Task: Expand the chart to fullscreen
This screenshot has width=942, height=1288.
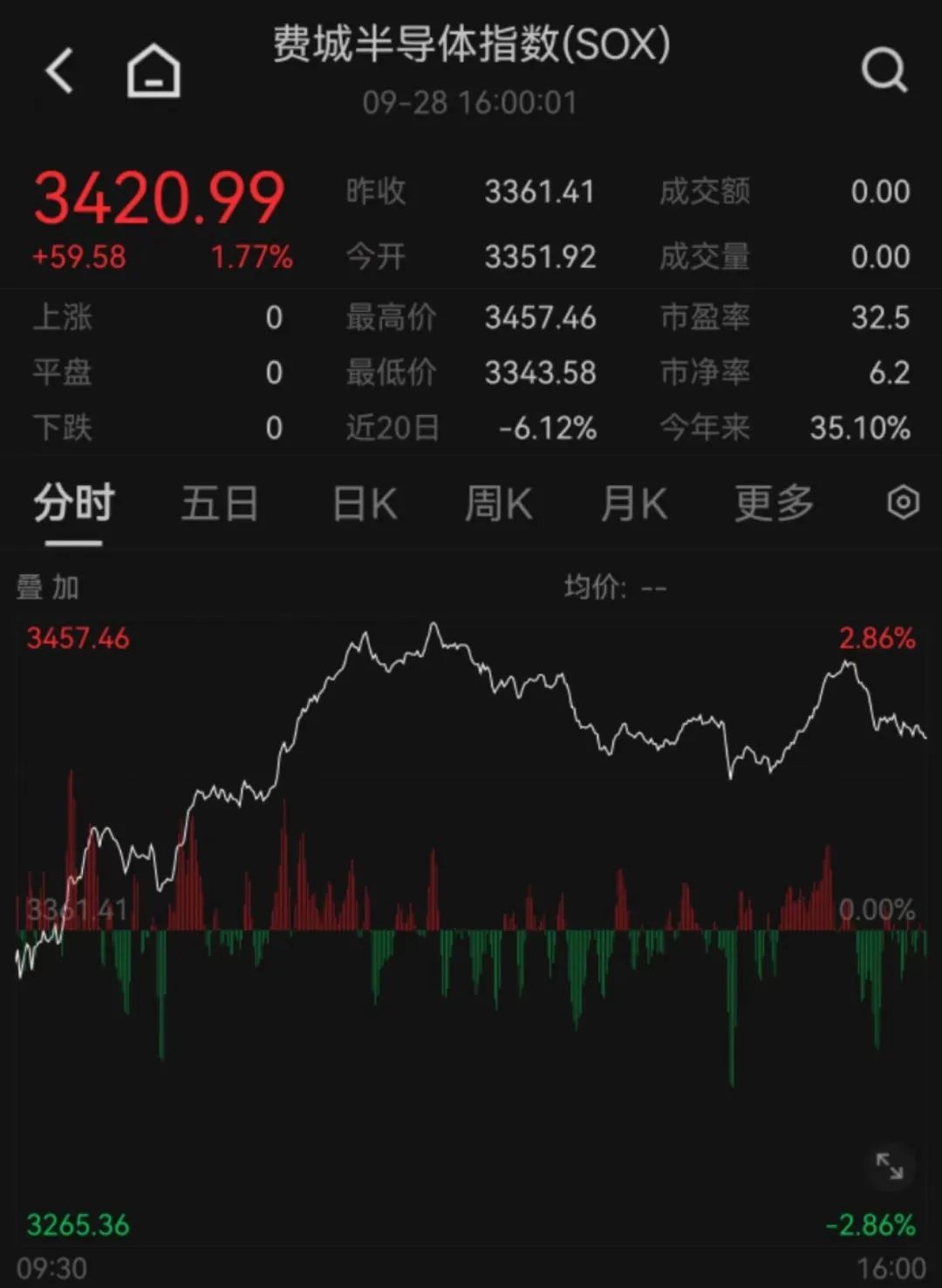Action: point(890,1166)
